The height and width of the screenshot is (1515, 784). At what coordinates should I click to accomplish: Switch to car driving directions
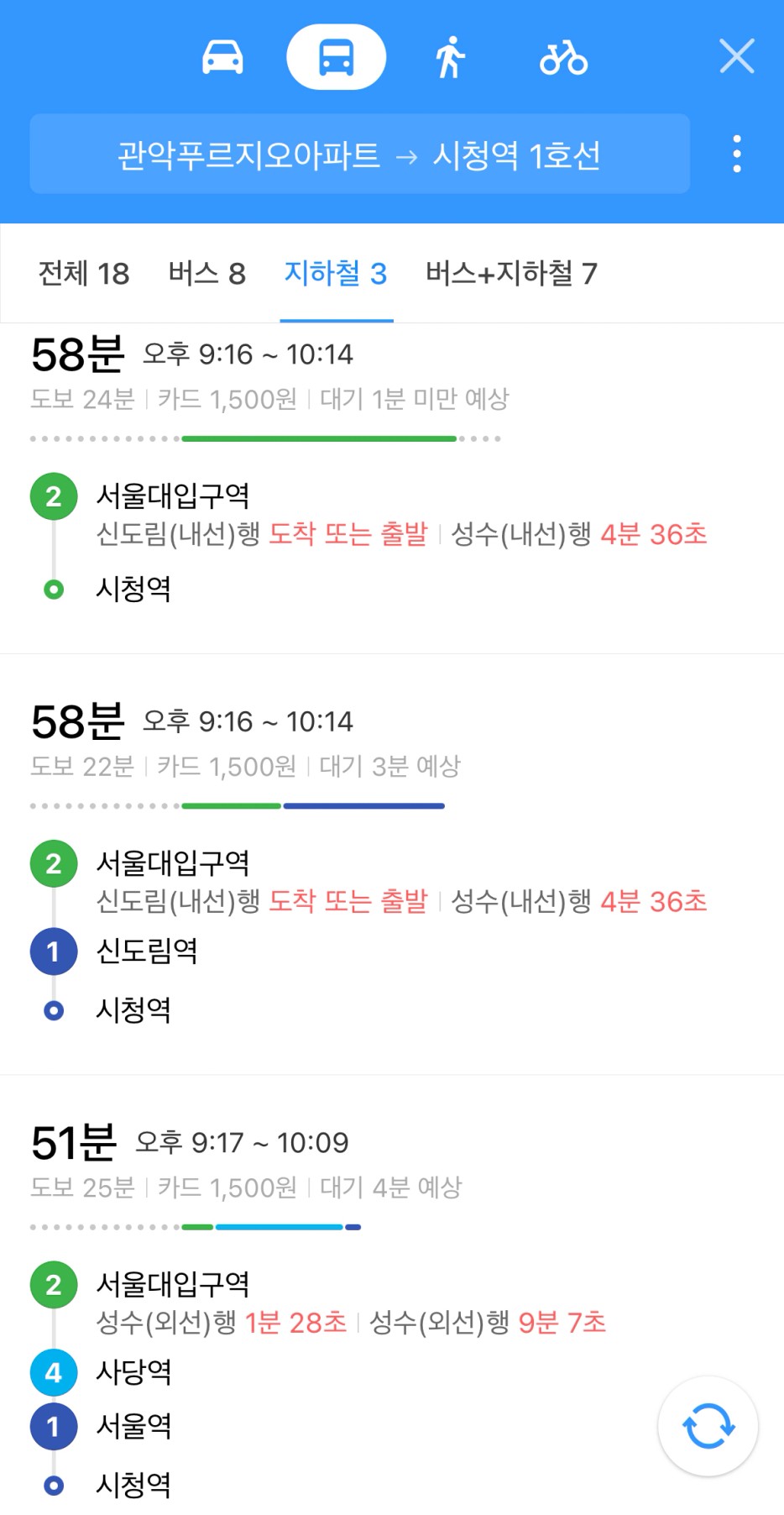222,57
